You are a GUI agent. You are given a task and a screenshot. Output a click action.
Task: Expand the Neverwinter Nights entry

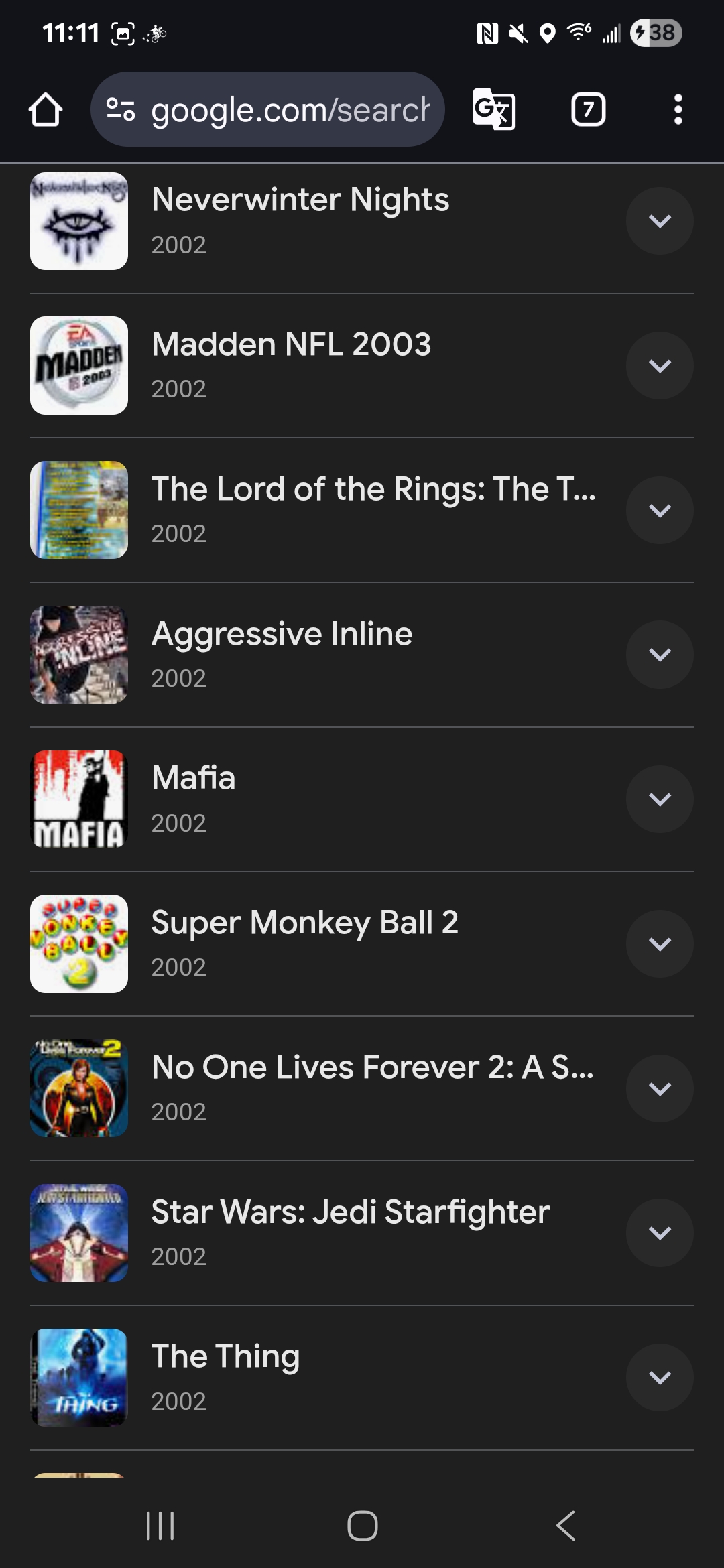660,221
